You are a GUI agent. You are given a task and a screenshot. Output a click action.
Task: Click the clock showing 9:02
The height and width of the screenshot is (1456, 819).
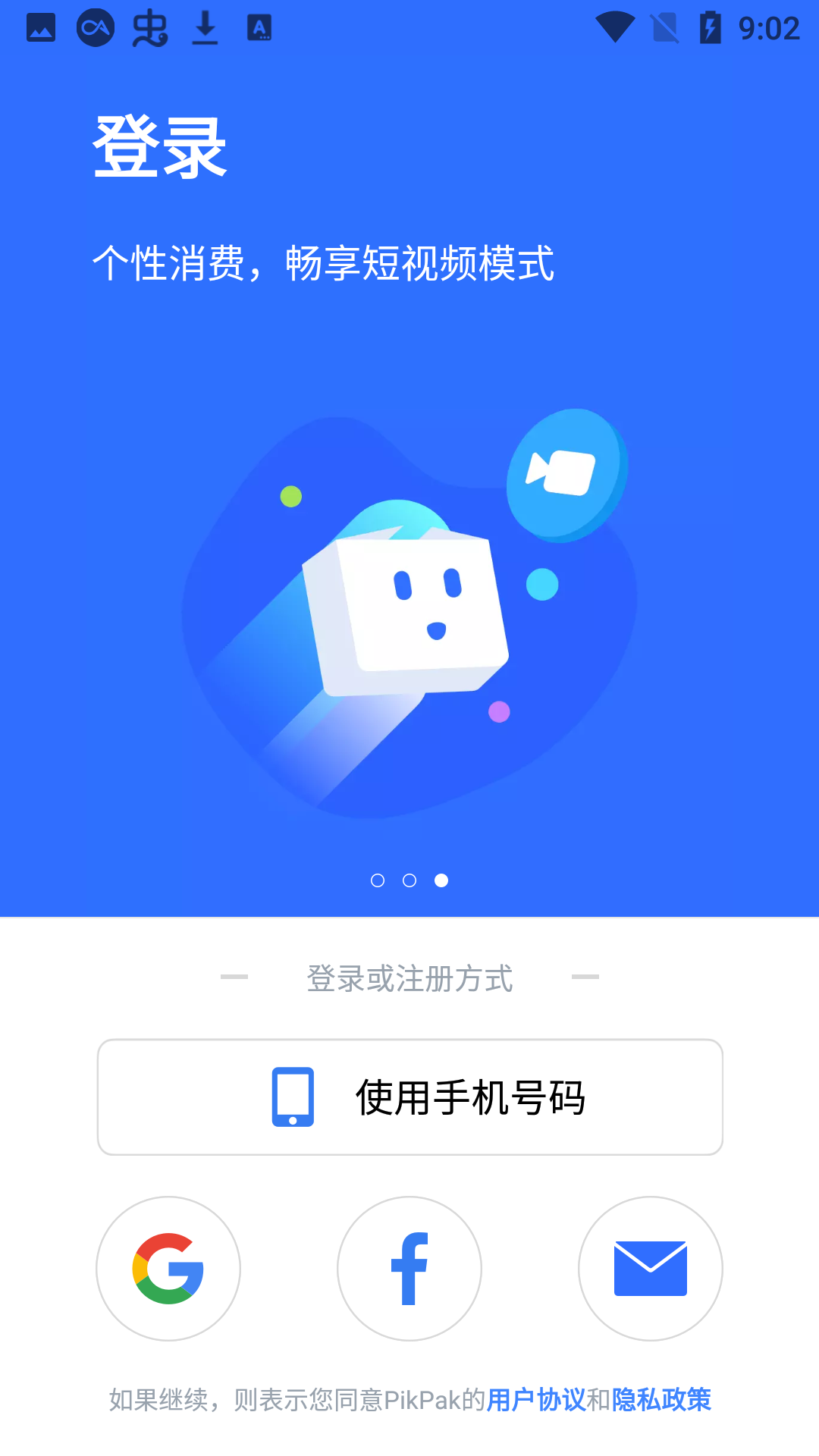(x=768, y=28)
